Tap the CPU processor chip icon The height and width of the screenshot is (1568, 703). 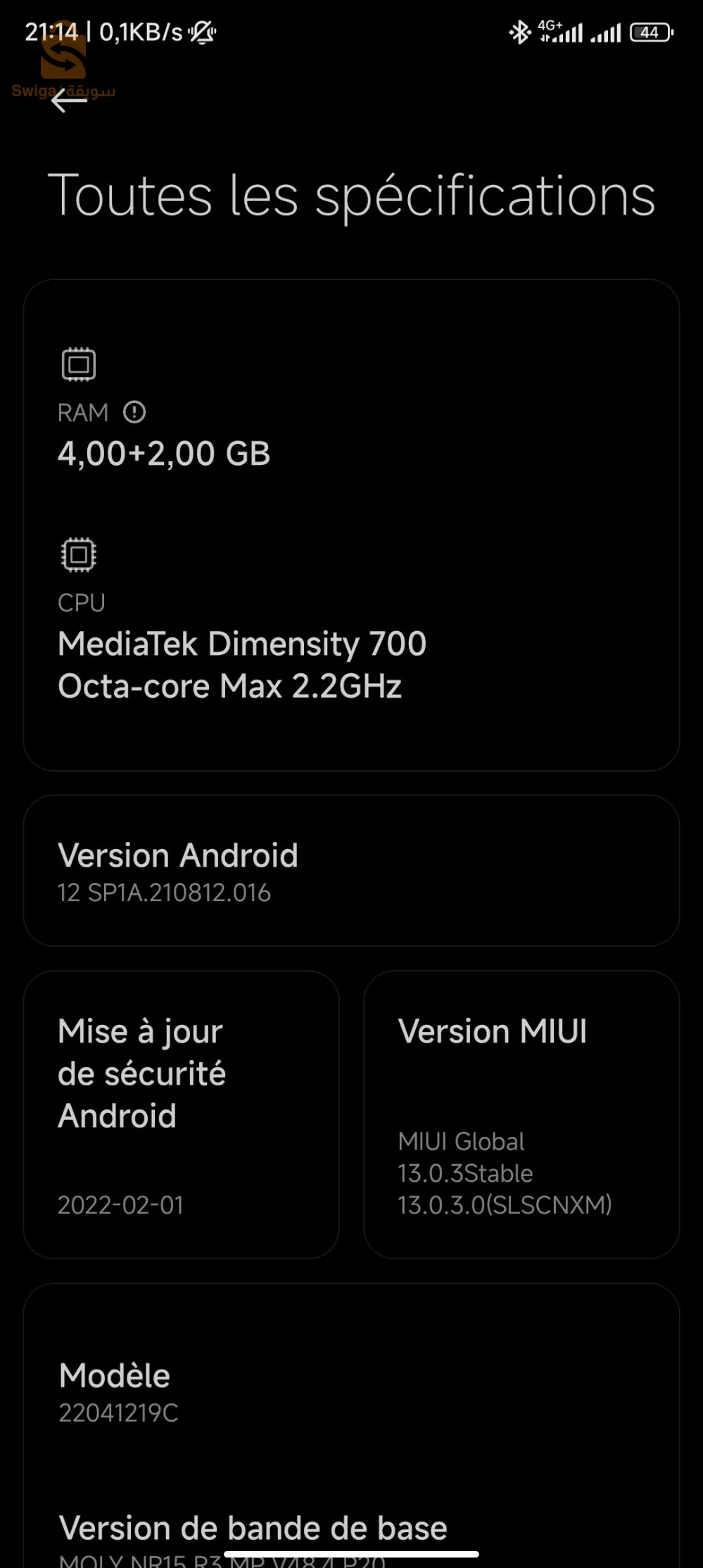click(x=77, y=555)
